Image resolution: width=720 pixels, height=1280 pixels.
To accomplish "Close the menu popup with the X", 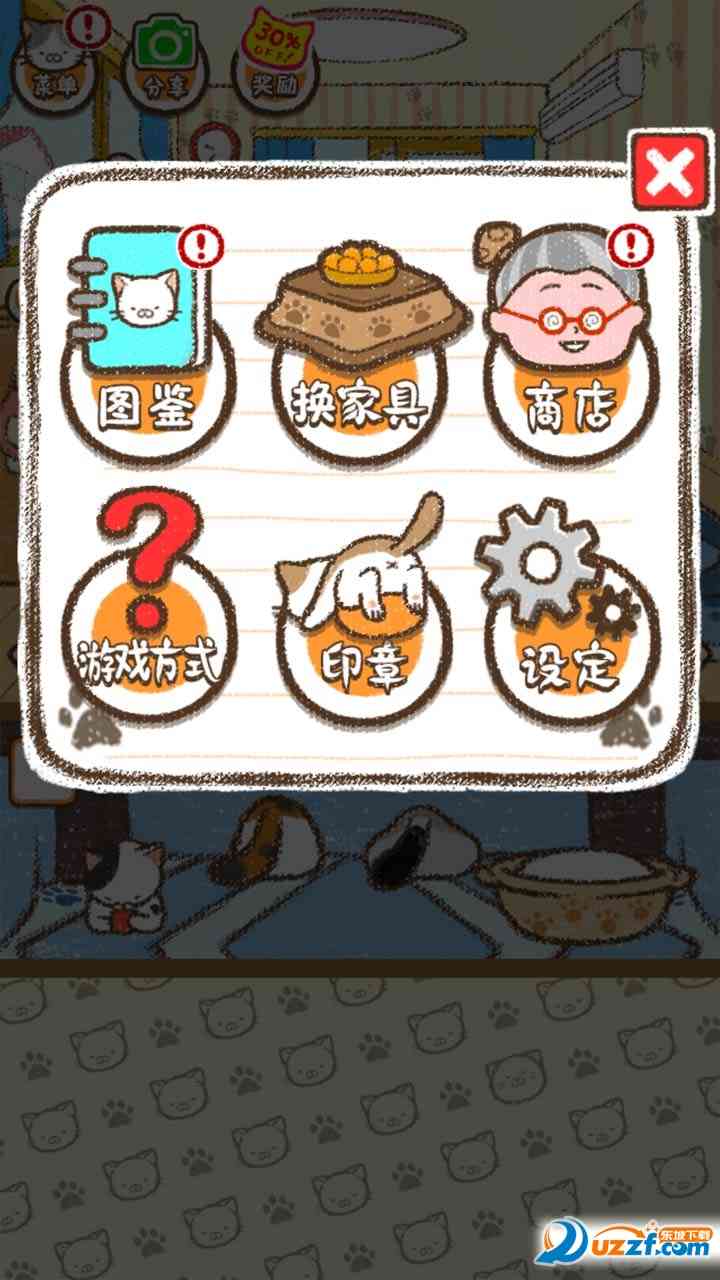I will (x=668, y=174).
